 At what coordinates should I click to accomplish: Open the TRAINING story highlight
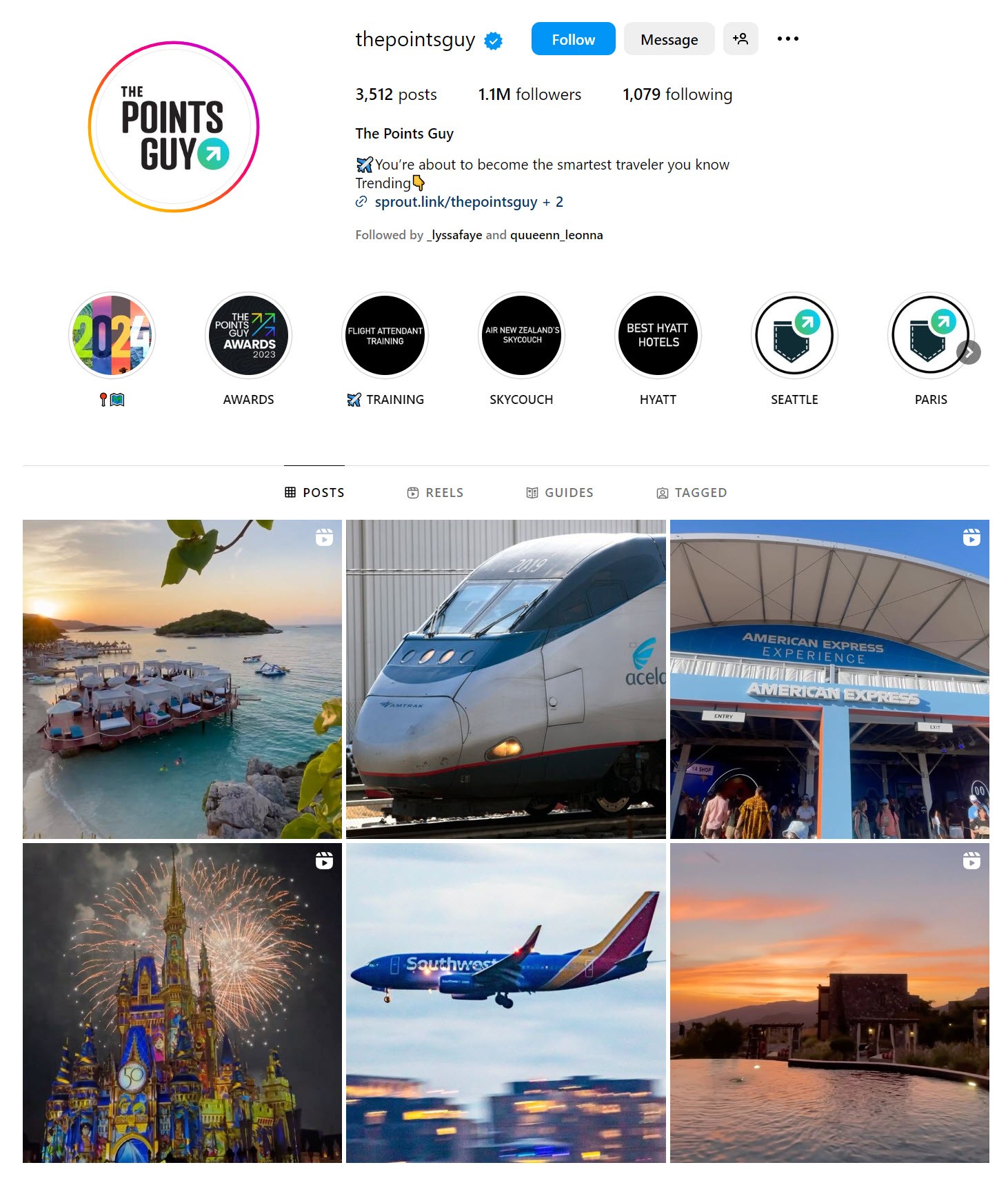point(385,336)
